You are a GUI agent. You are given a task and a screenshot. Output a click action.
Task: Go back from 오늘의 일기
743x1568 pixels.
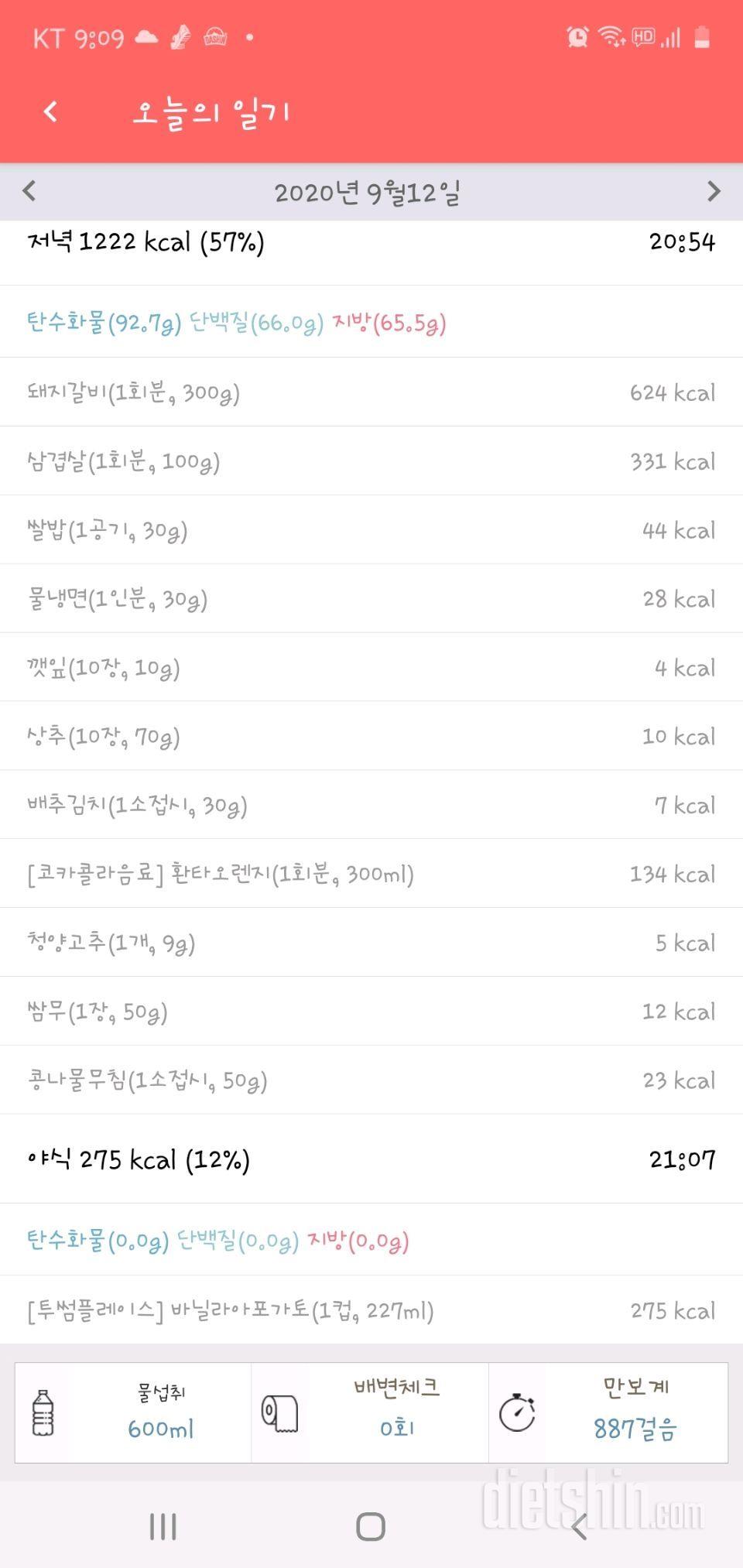coord(50,112)
